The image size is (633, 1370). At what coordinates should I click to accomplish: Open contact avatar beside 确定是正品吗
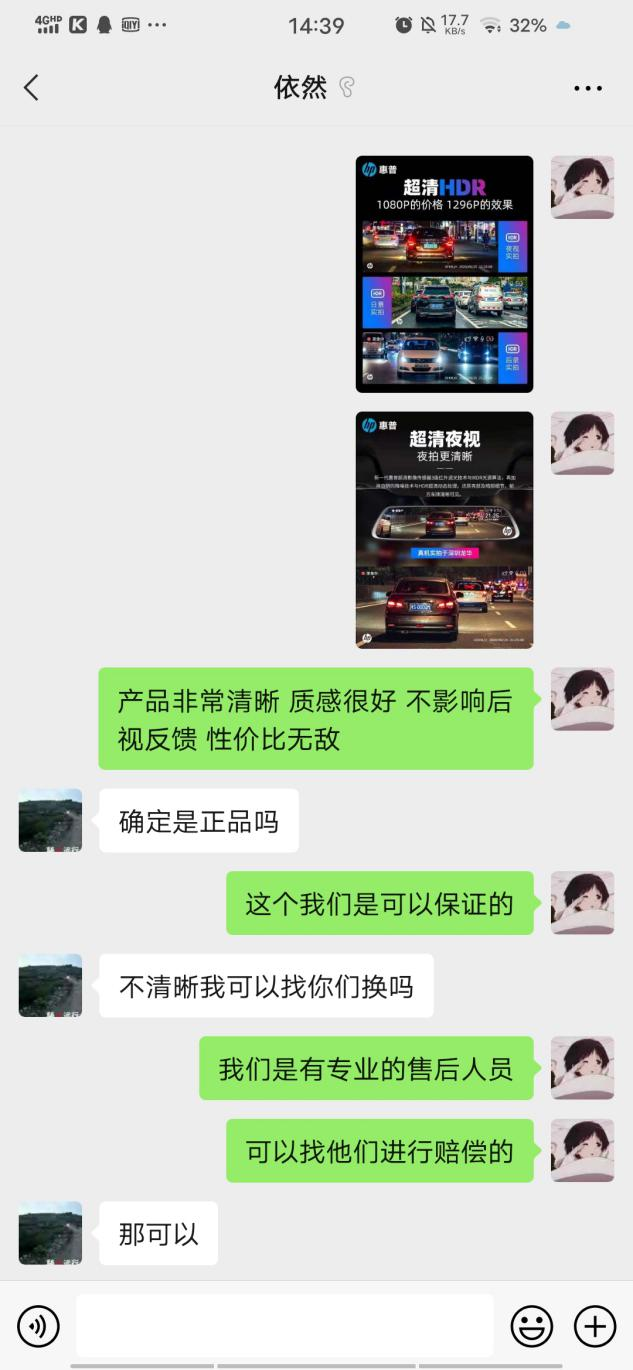point(50,820)
